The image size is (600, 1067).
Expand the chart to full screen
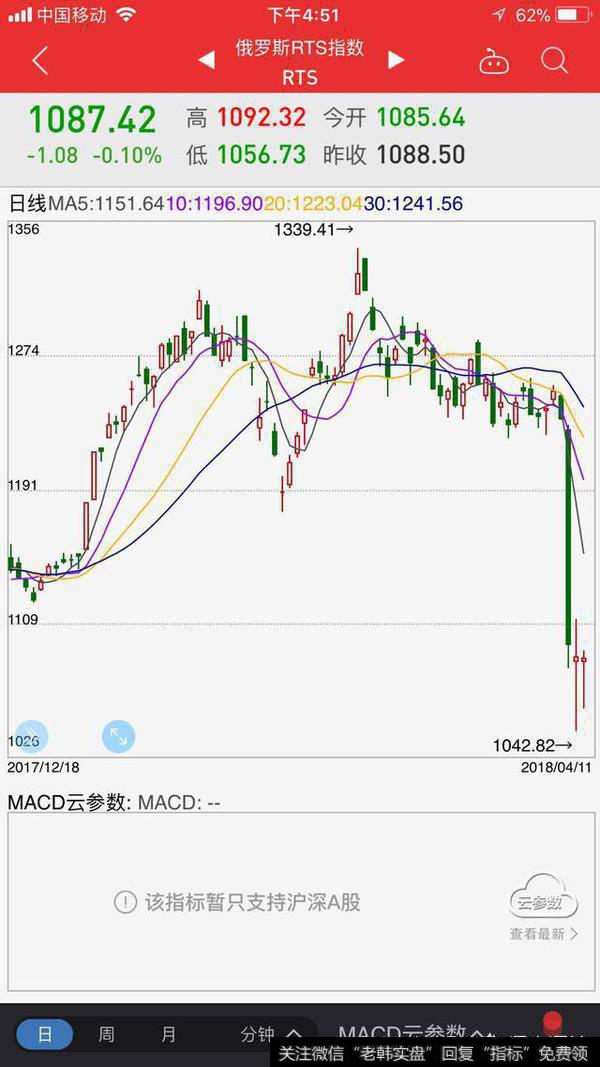pos(118,737)
